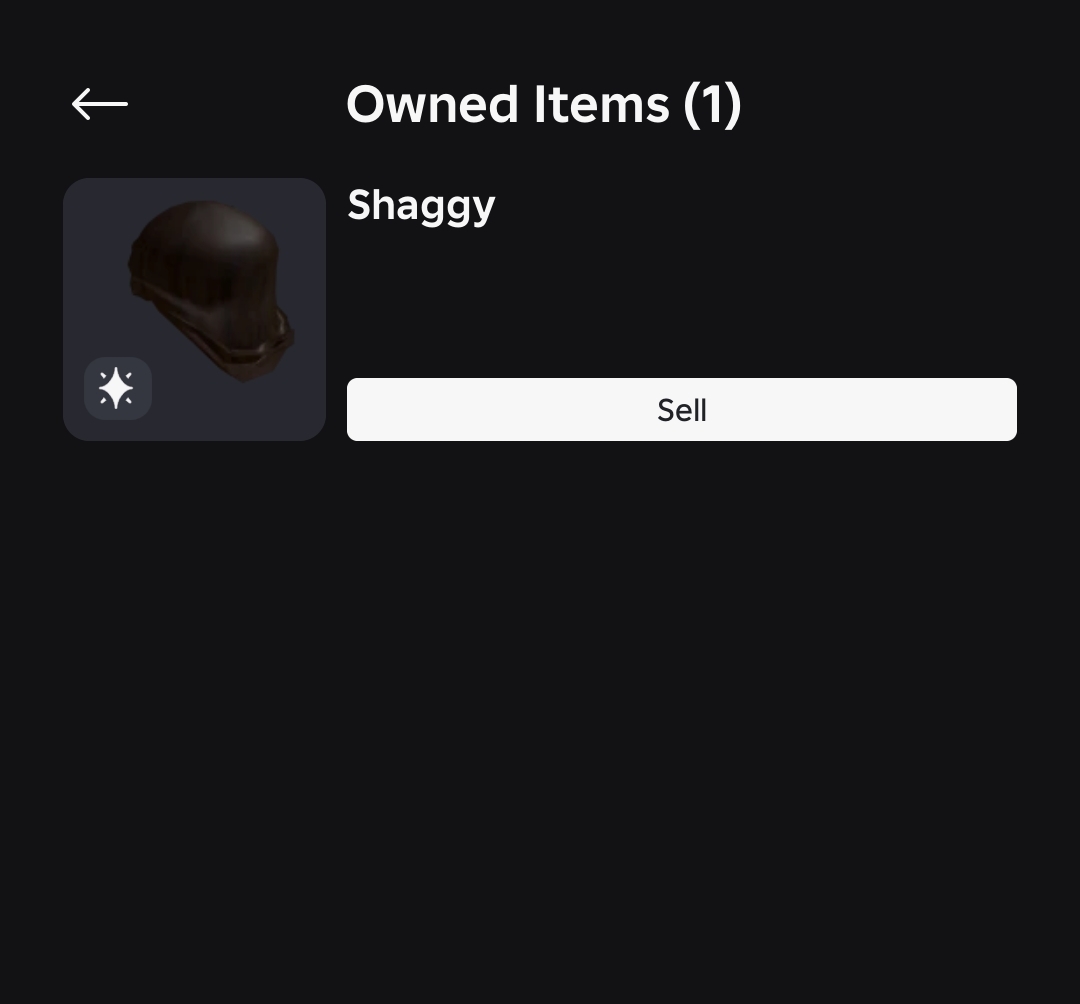Go back using the arrow icon
Viewport: 1080px width, 1004px height.
coord(100,104)
